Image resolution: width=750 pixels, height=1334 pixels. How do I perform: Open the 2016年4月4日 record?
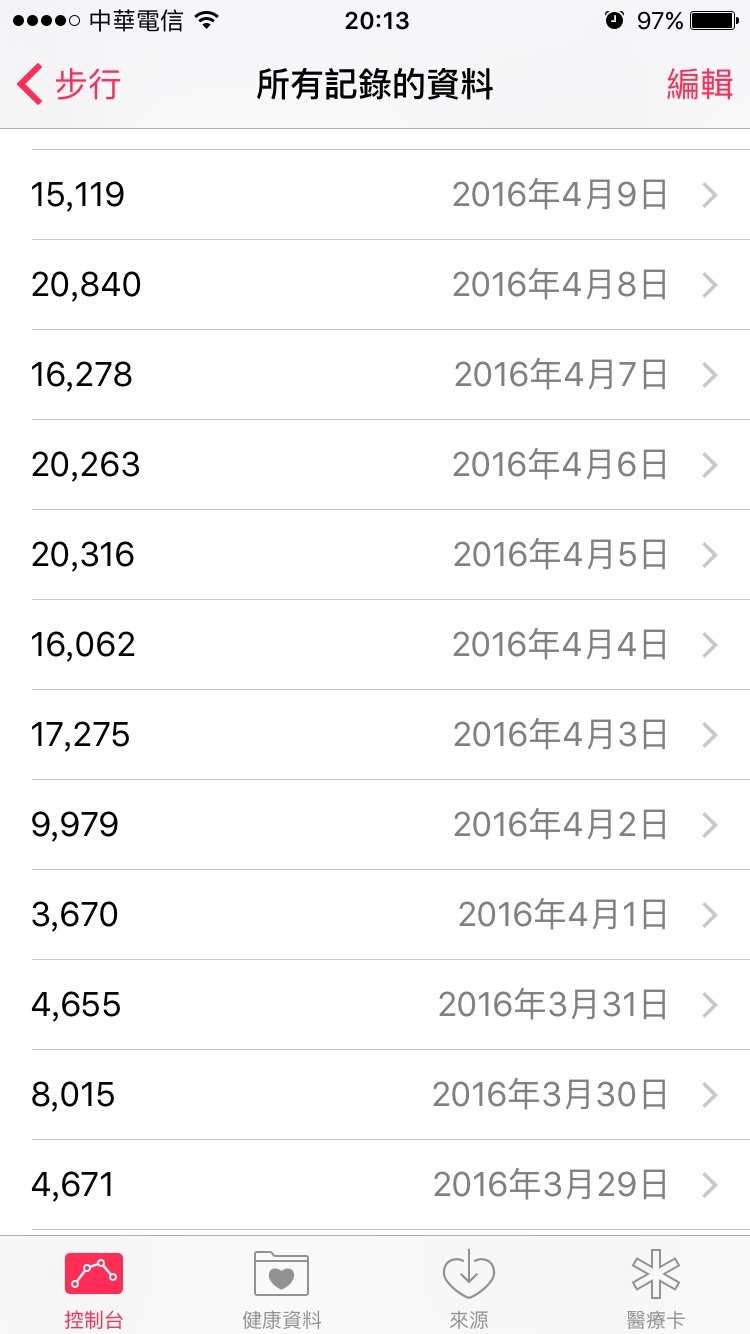(x=375, y=645)
